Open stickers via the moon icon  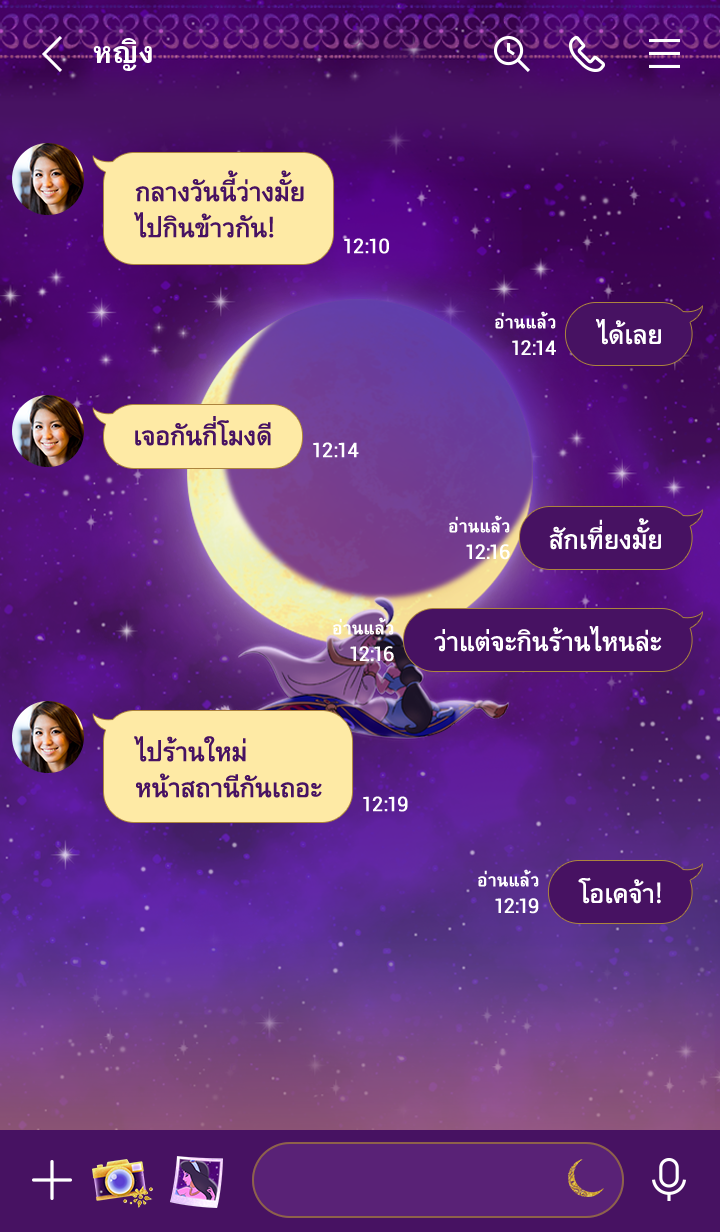(x=586, y=1180)
